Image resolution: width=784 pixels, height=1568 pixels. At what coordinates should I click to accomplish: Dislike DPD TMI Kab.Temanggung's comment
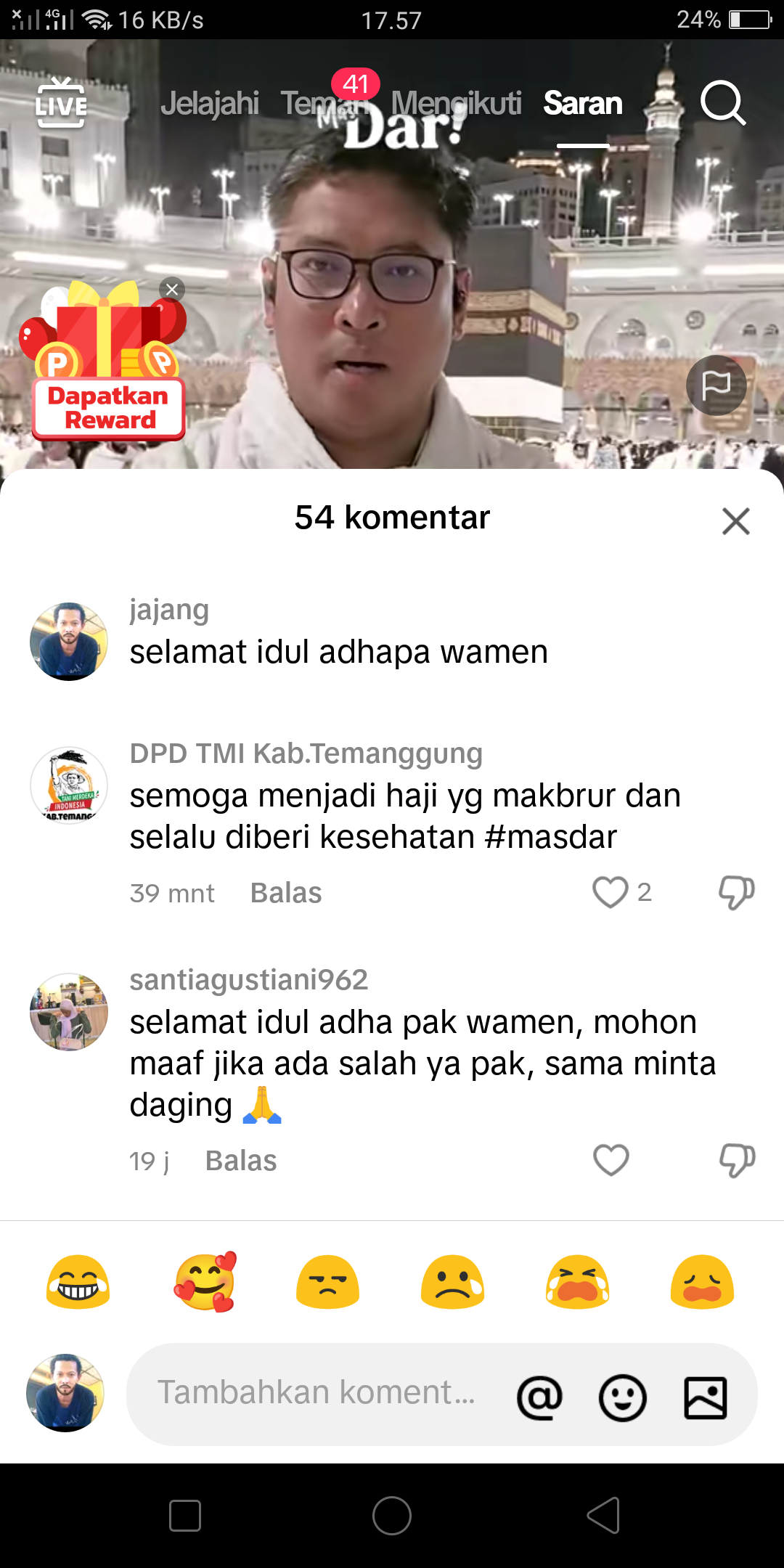point(737,892)
